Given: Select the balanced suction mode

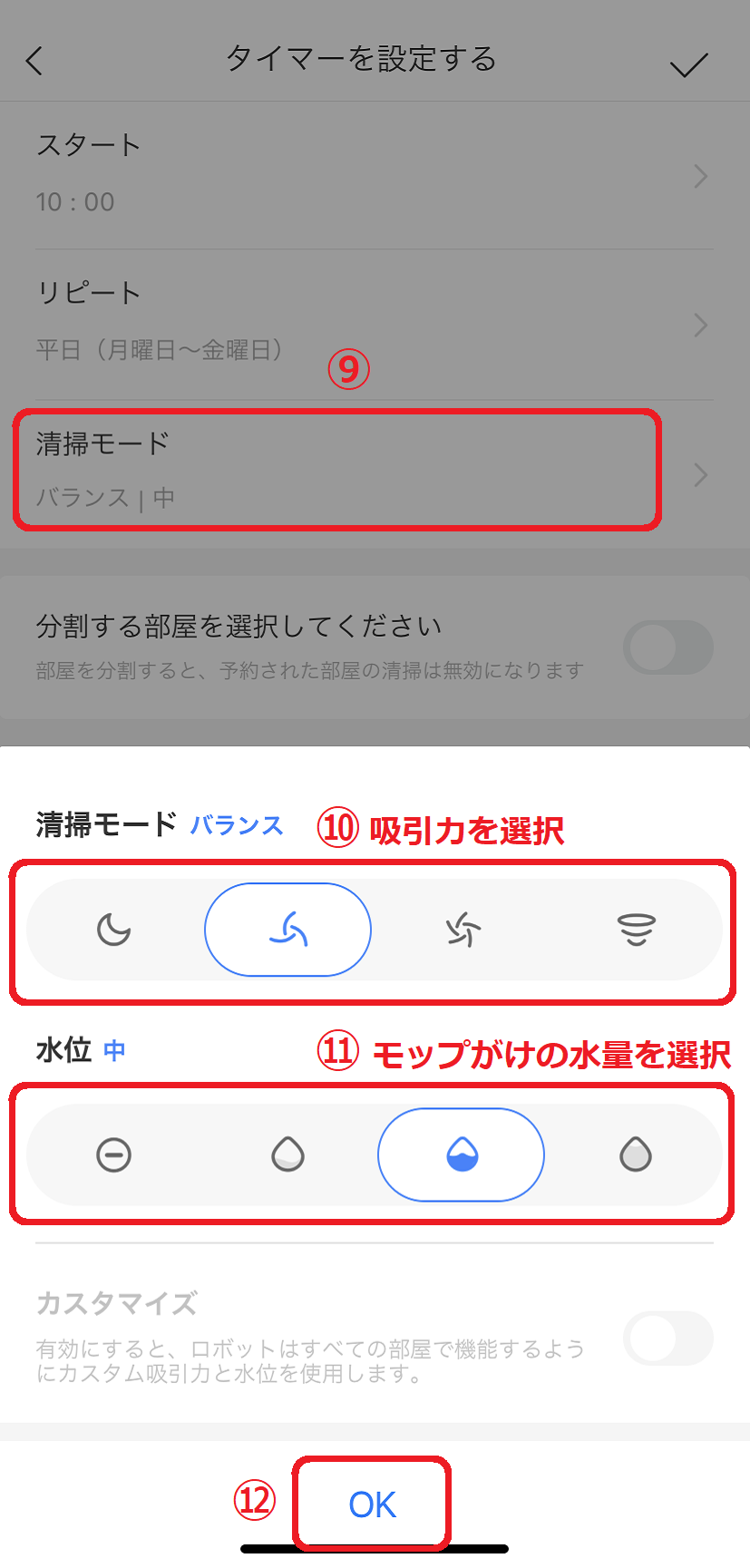Looking at the screenshot, I should click(288, 930).
